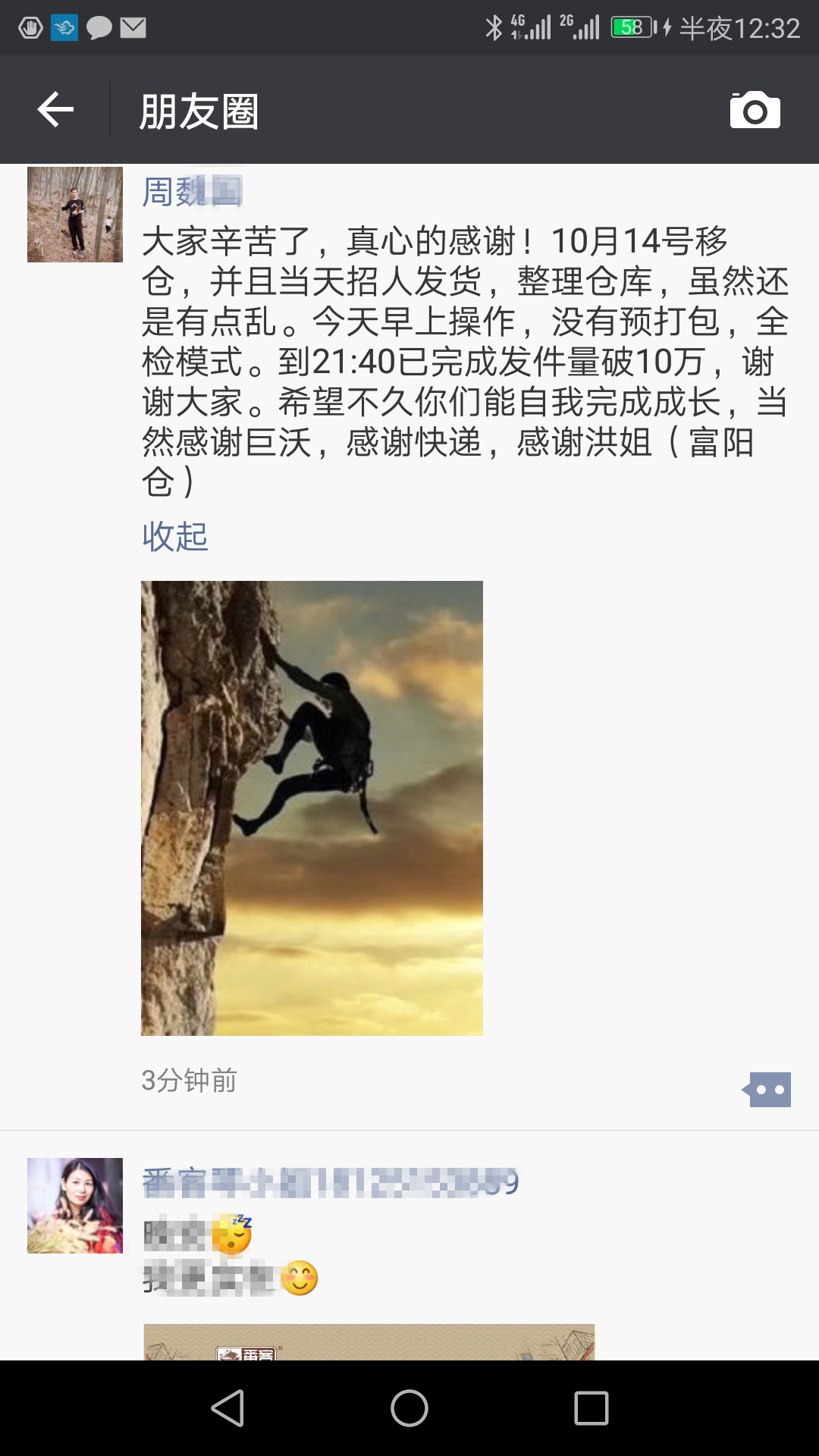The width and height of the screenshot is (819, 1456).
Task: Open the second poster's name link
Action: pyautogui.click(x=330, y=1182)
